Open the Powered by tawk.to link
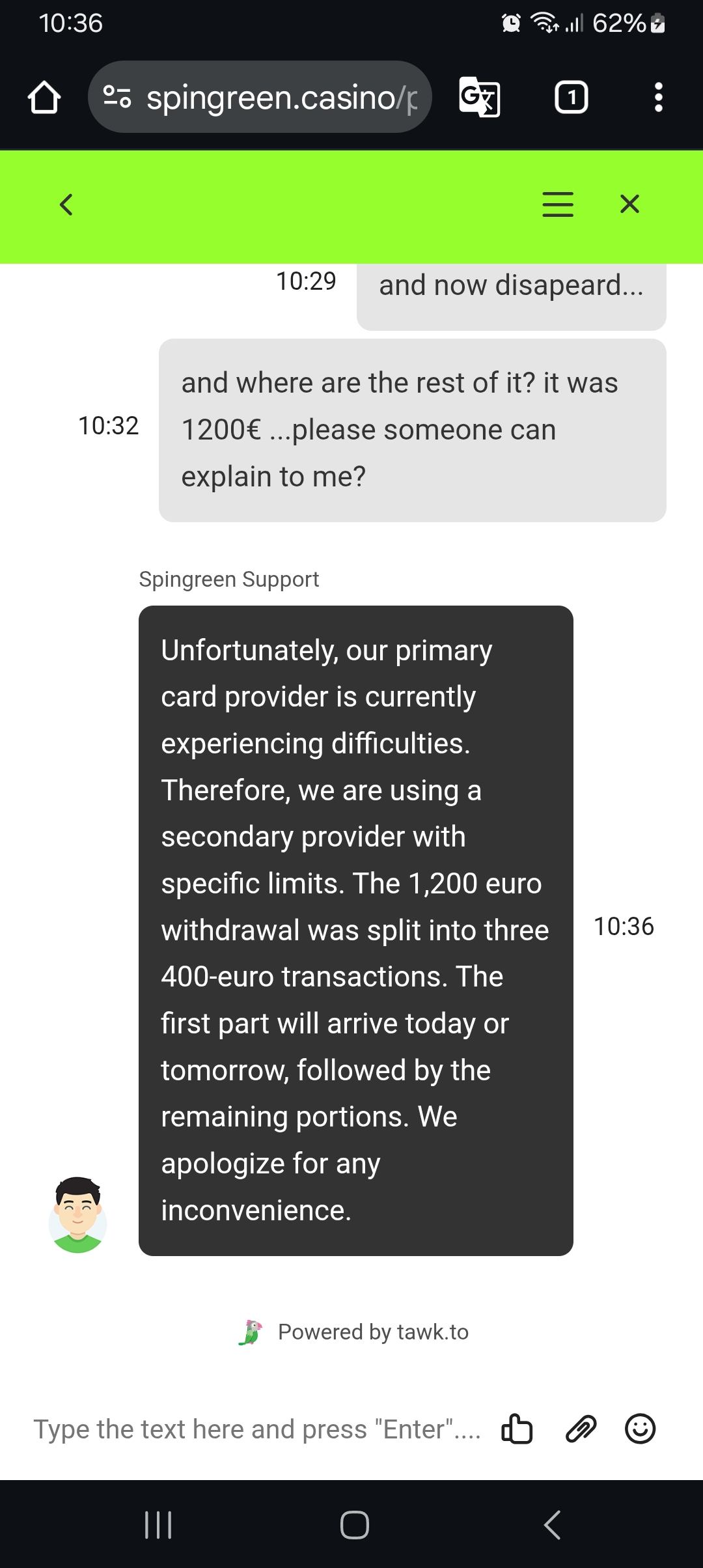Image resolution: width=703 pixels, height=1568 pixels. pos(355,1332)
